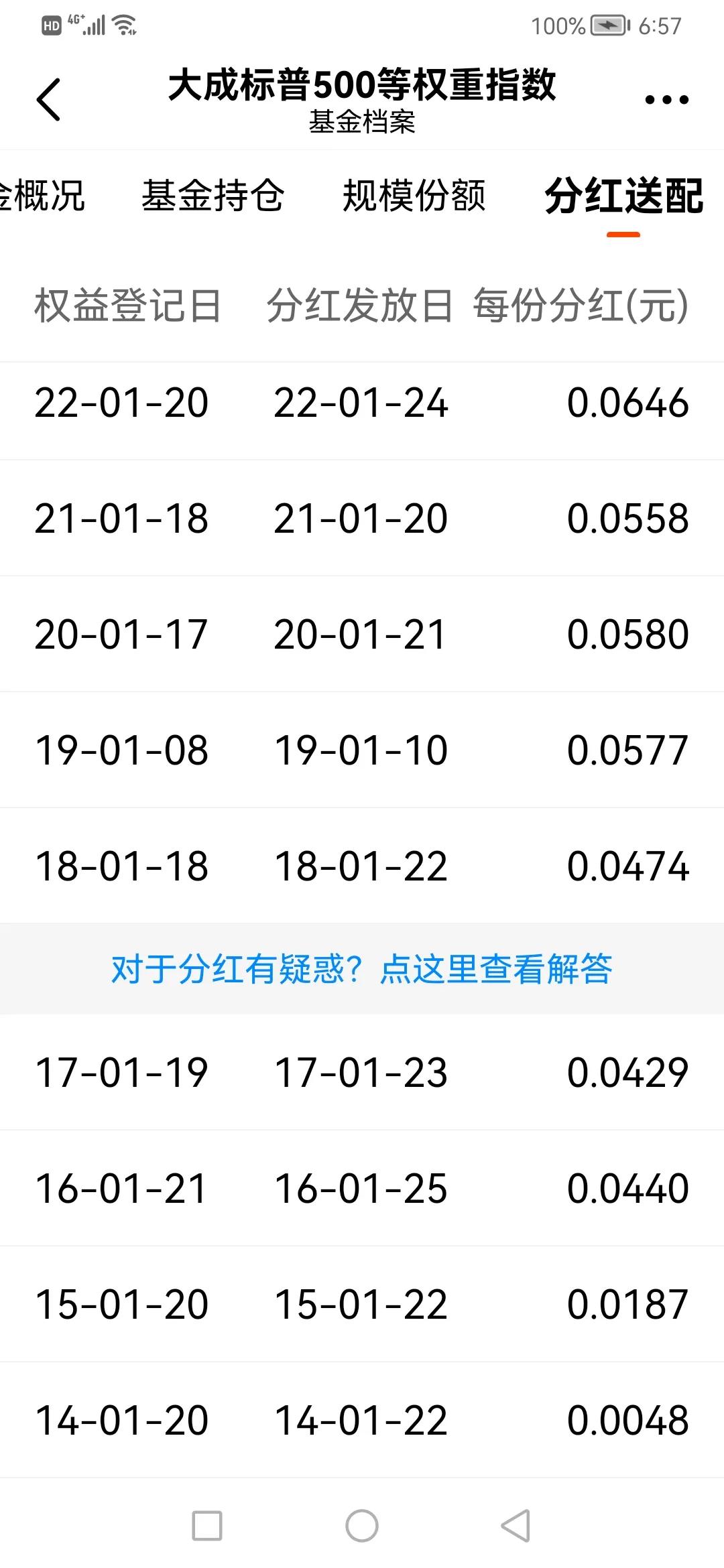Select the 22-01-20 dividend record row
The image size is (724, 1568).
pos(362,403)
